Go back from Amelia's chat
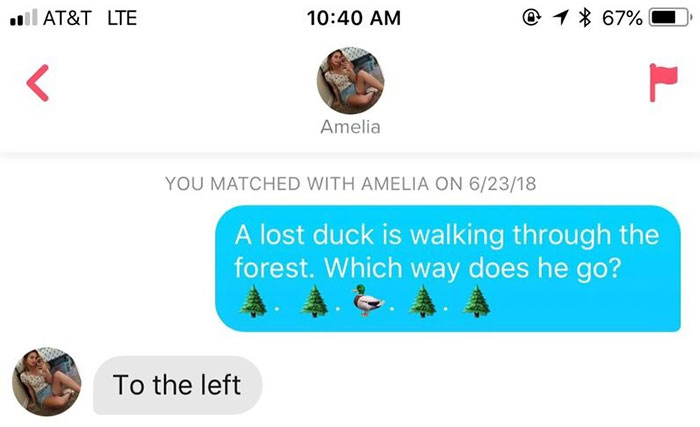The height and width of the screenshot is (427, 700). [x=36, y=84]
